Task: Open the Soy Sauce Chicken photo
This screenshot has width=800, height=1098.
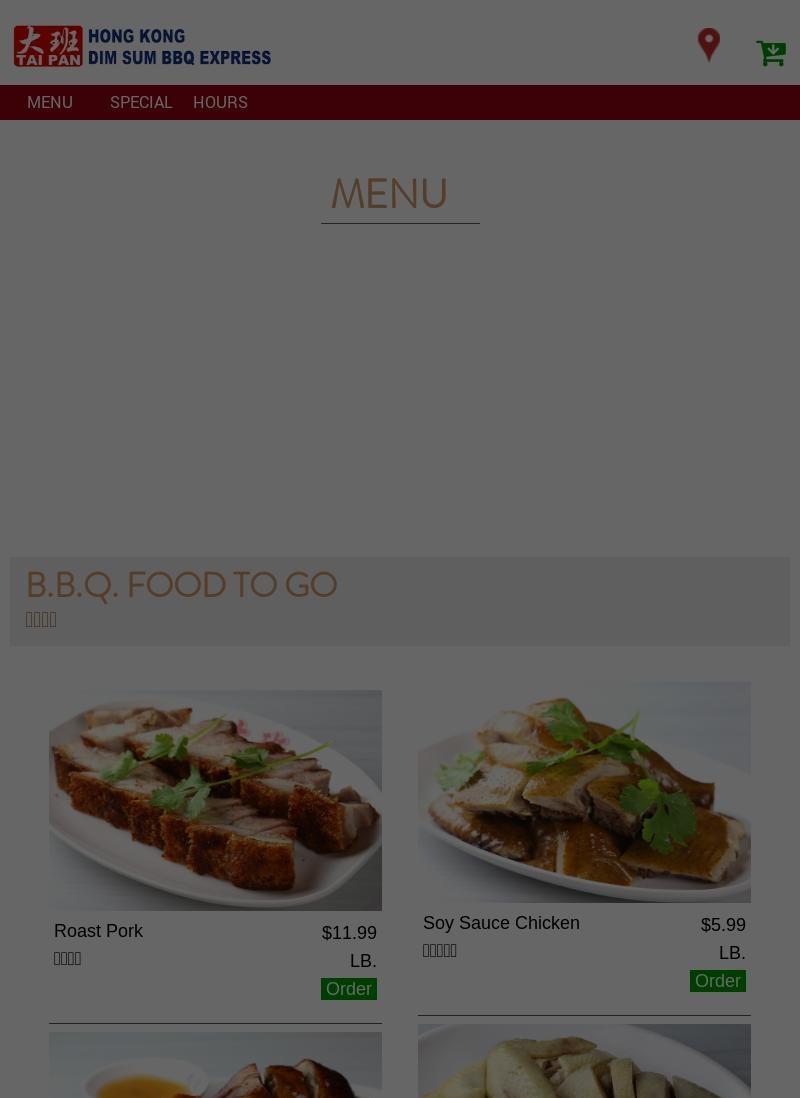Action: pos(584,792)
